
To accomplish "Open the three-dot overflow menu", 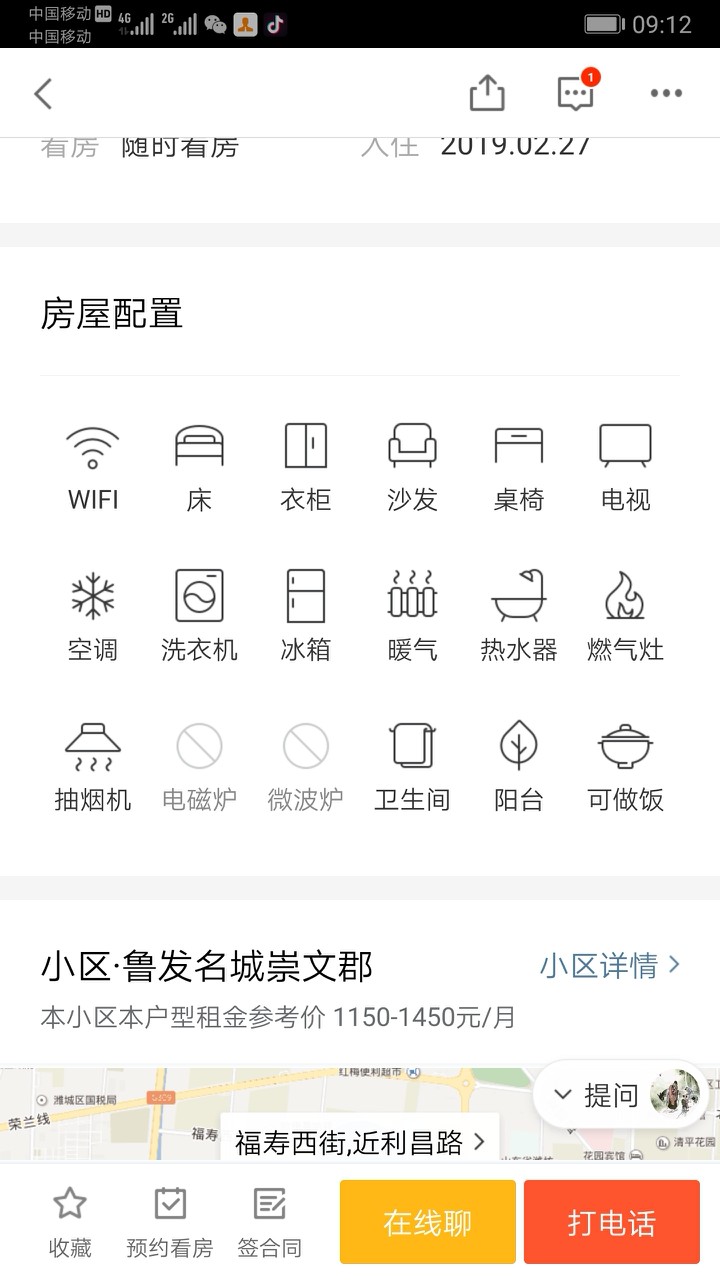I will (x=666, y=94).
